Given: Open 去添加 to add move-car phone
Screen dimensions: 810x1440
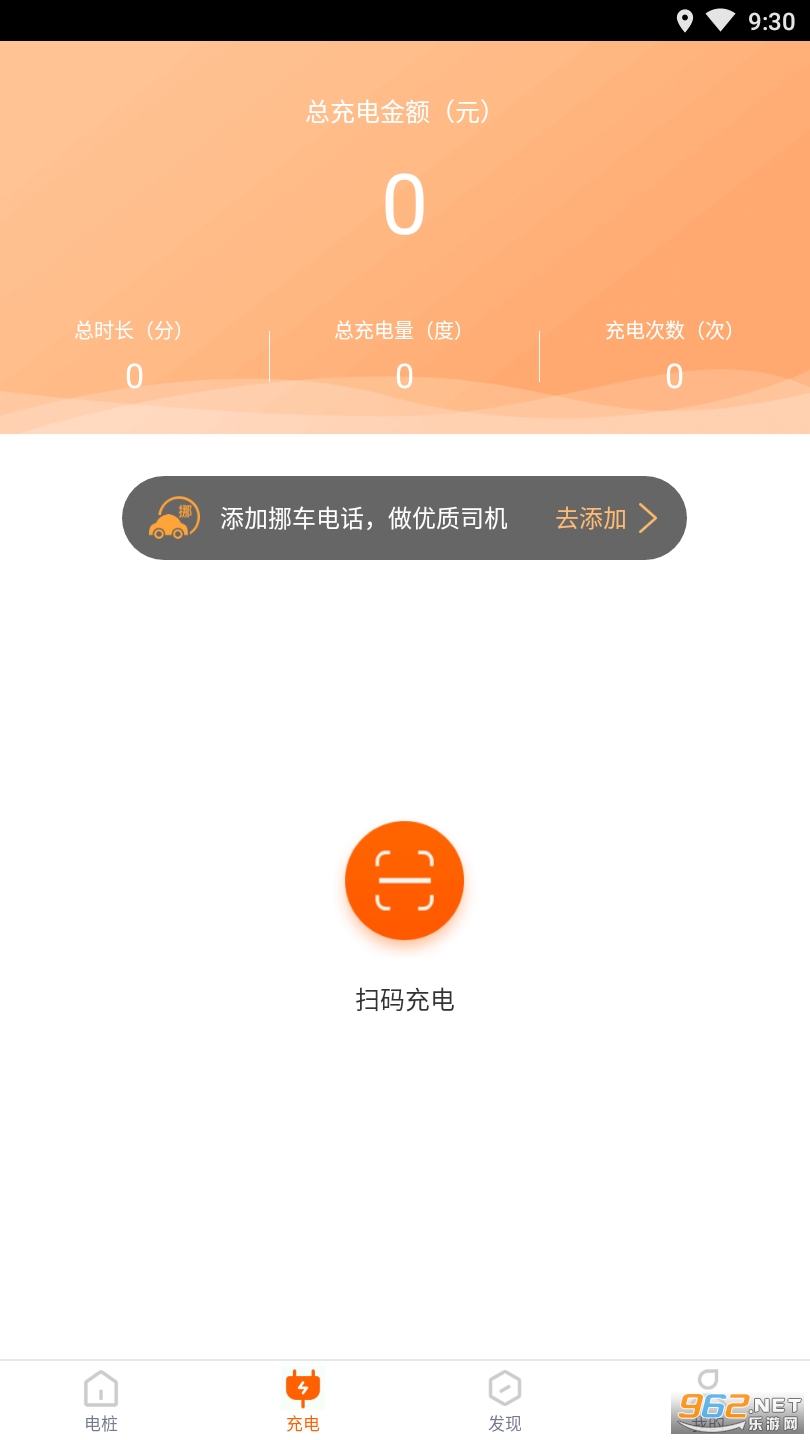Looking at the screenshot, I should 606,518.
